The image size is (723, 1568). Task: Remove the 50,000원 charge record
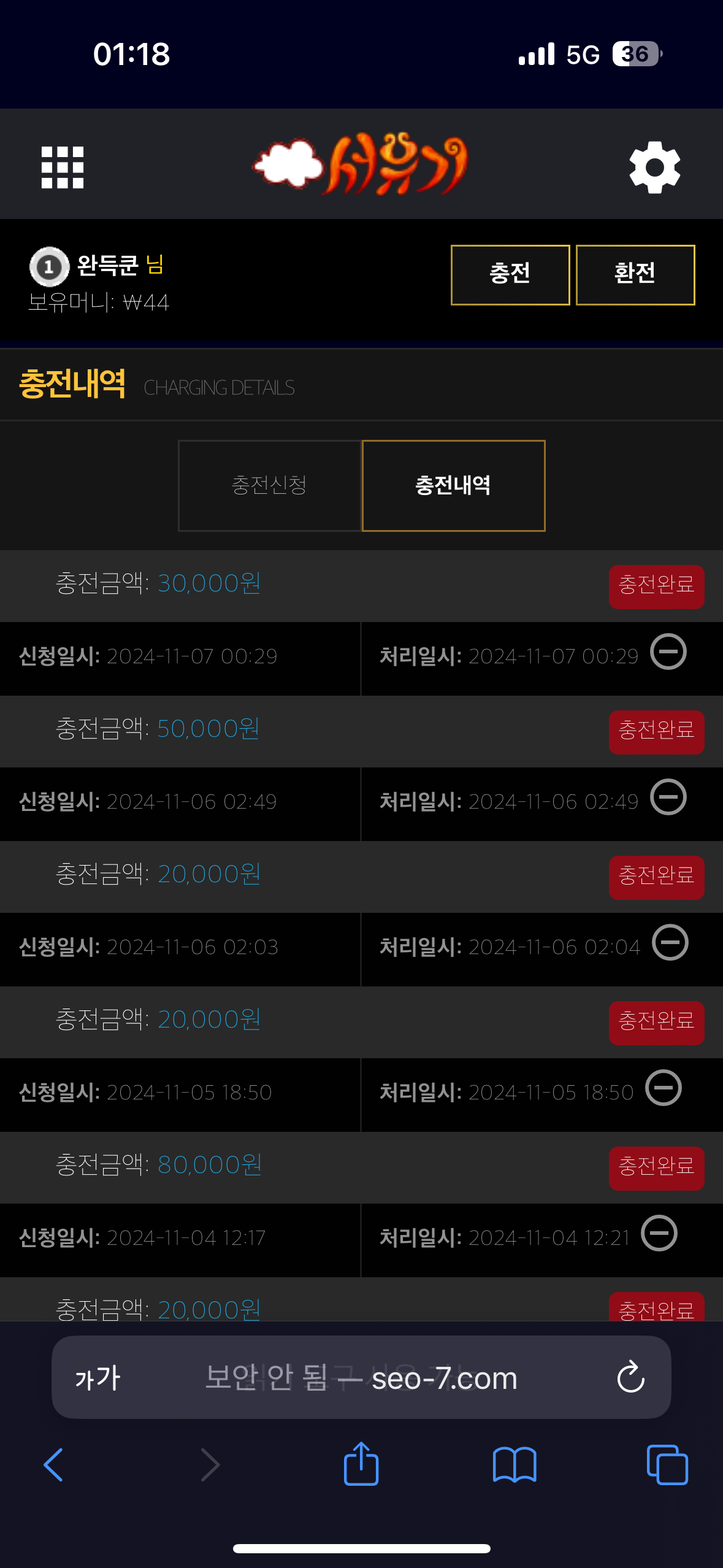click(x=668, y=797)
